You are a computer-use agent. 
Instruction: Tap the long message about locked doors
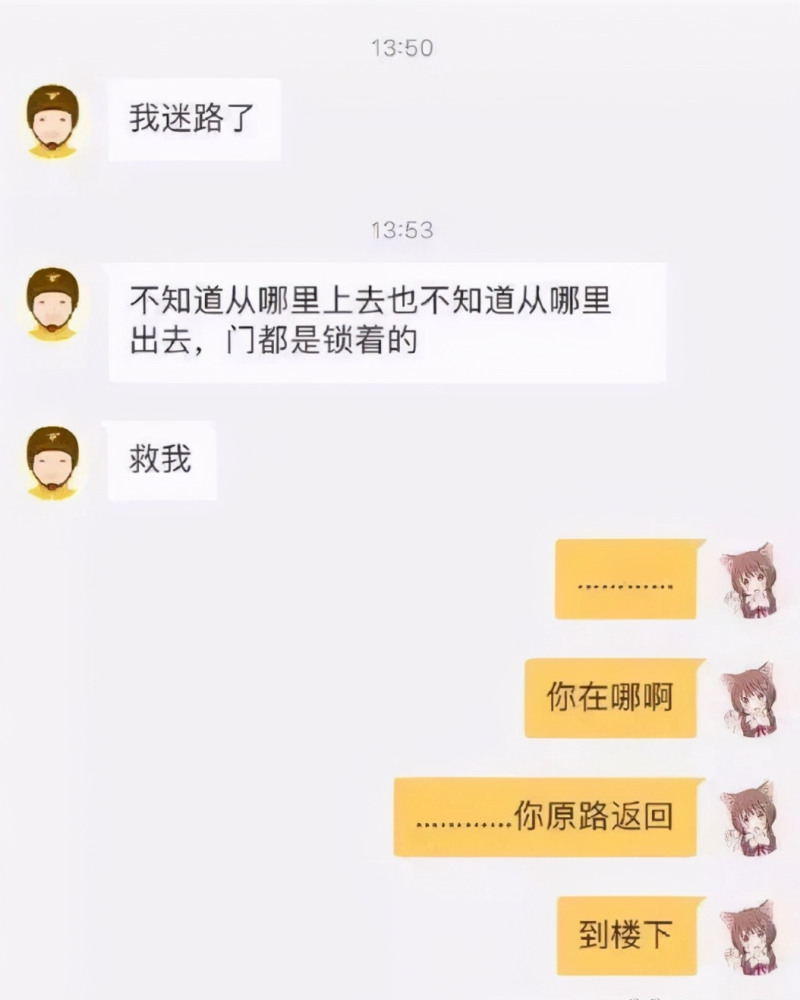388,320
